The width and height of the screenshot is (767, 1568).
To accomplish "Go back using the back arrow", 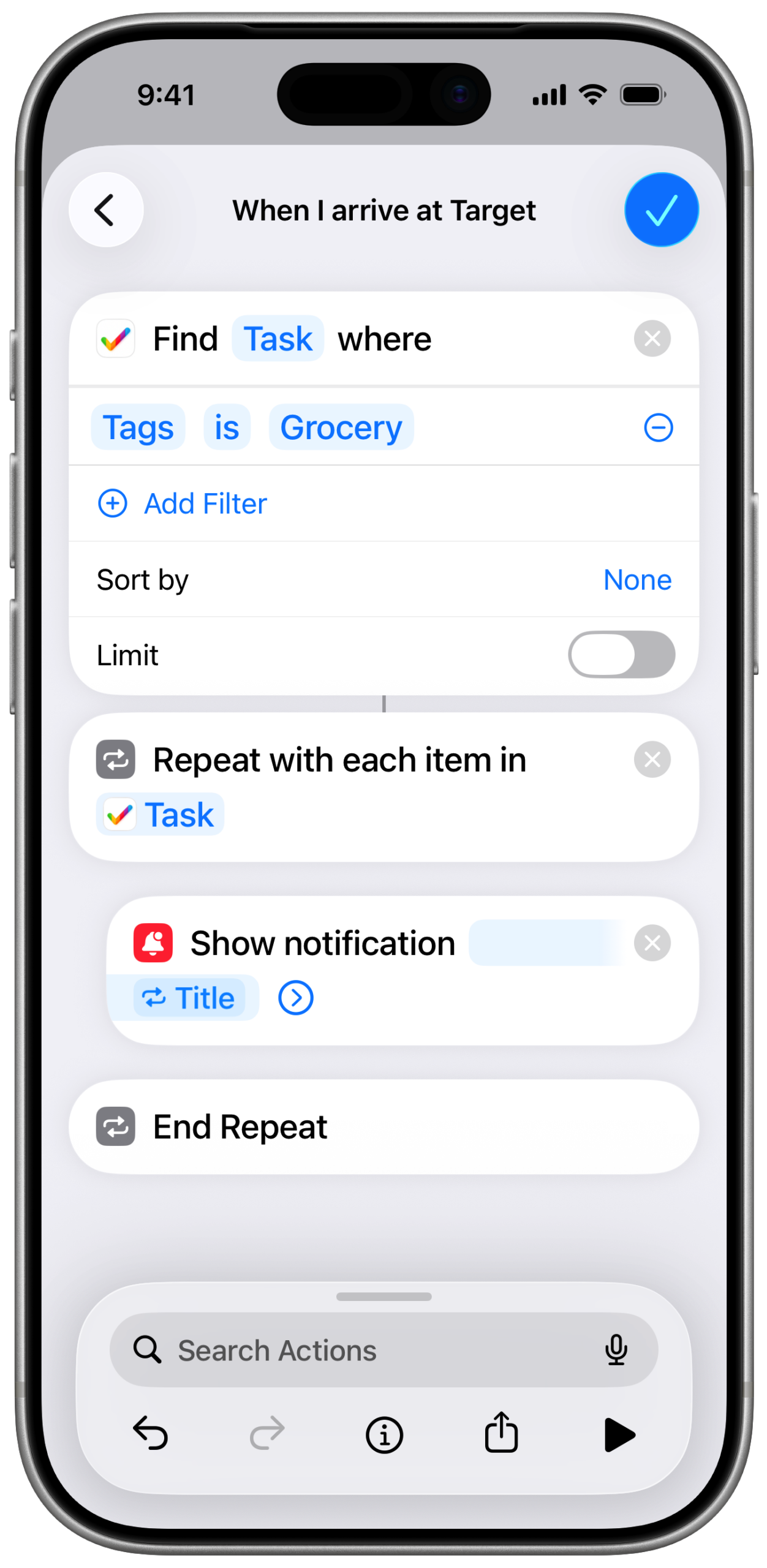I will click(x=105, y=210).
